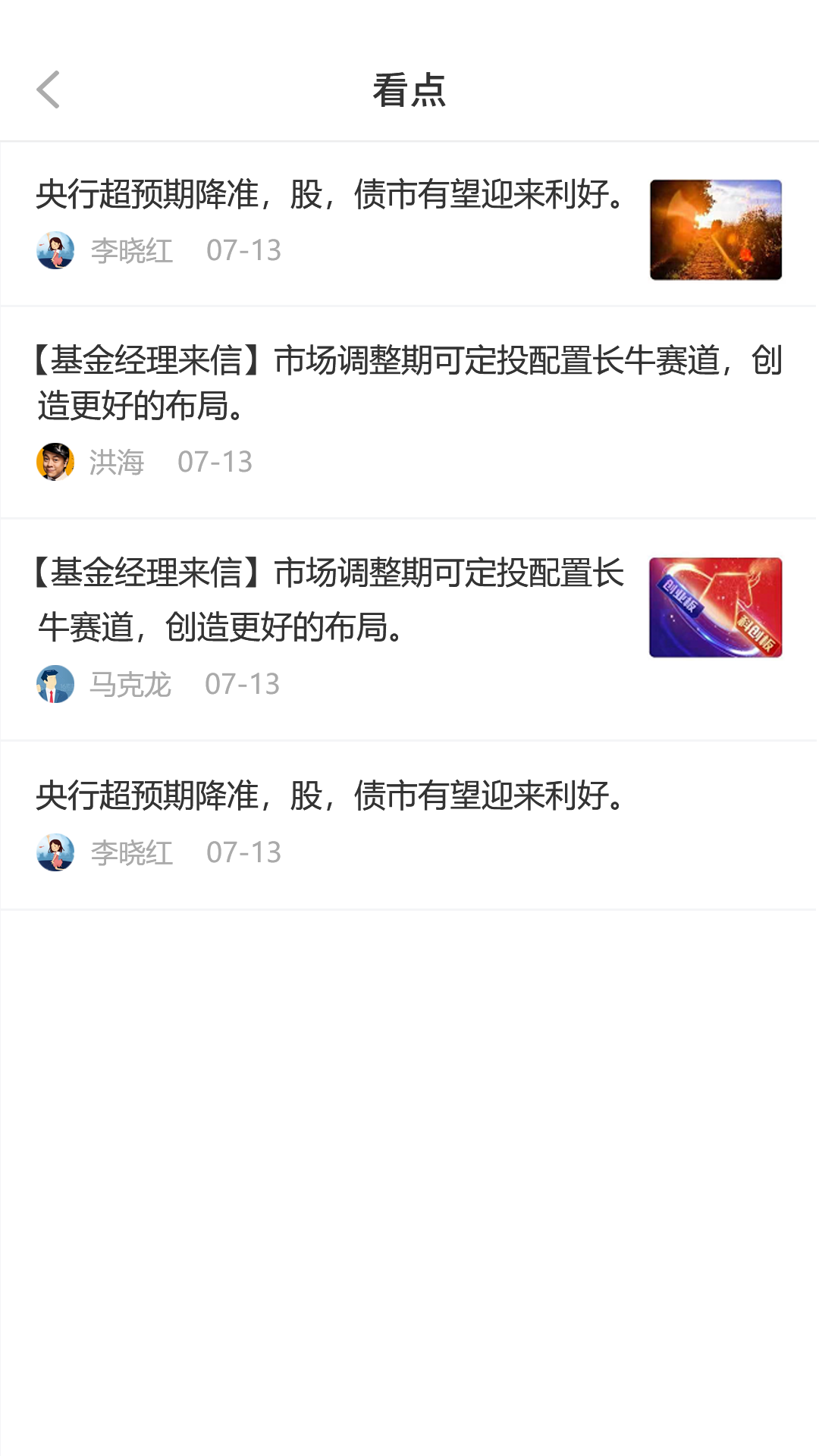Screen dimensions: 819x1456
Task: Tap the 看点 page title
Action: point(409,89)
